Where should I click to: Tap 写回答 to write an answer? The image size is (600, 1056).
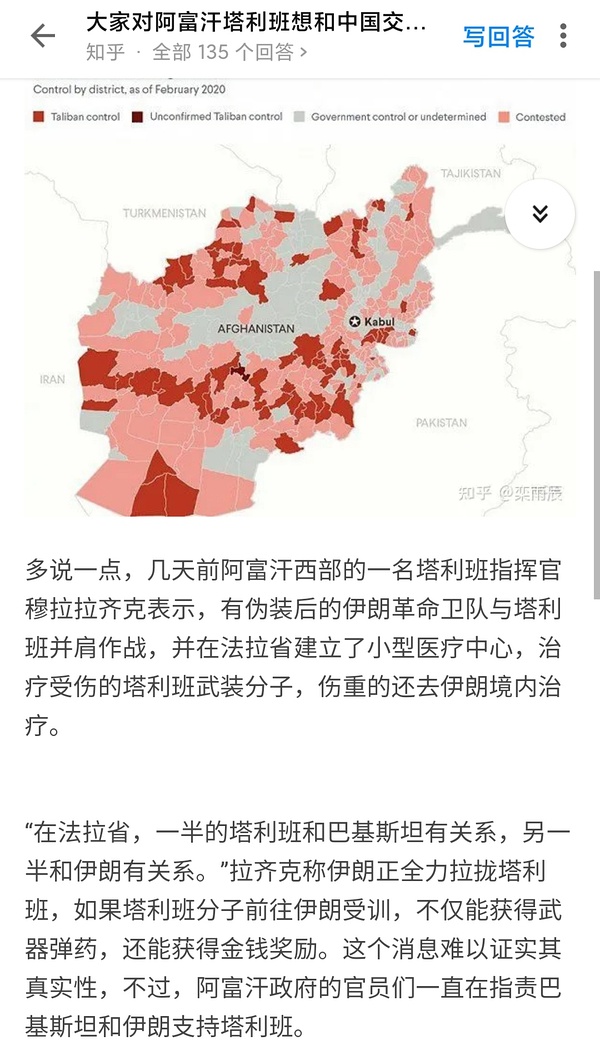tap(497, 36)
